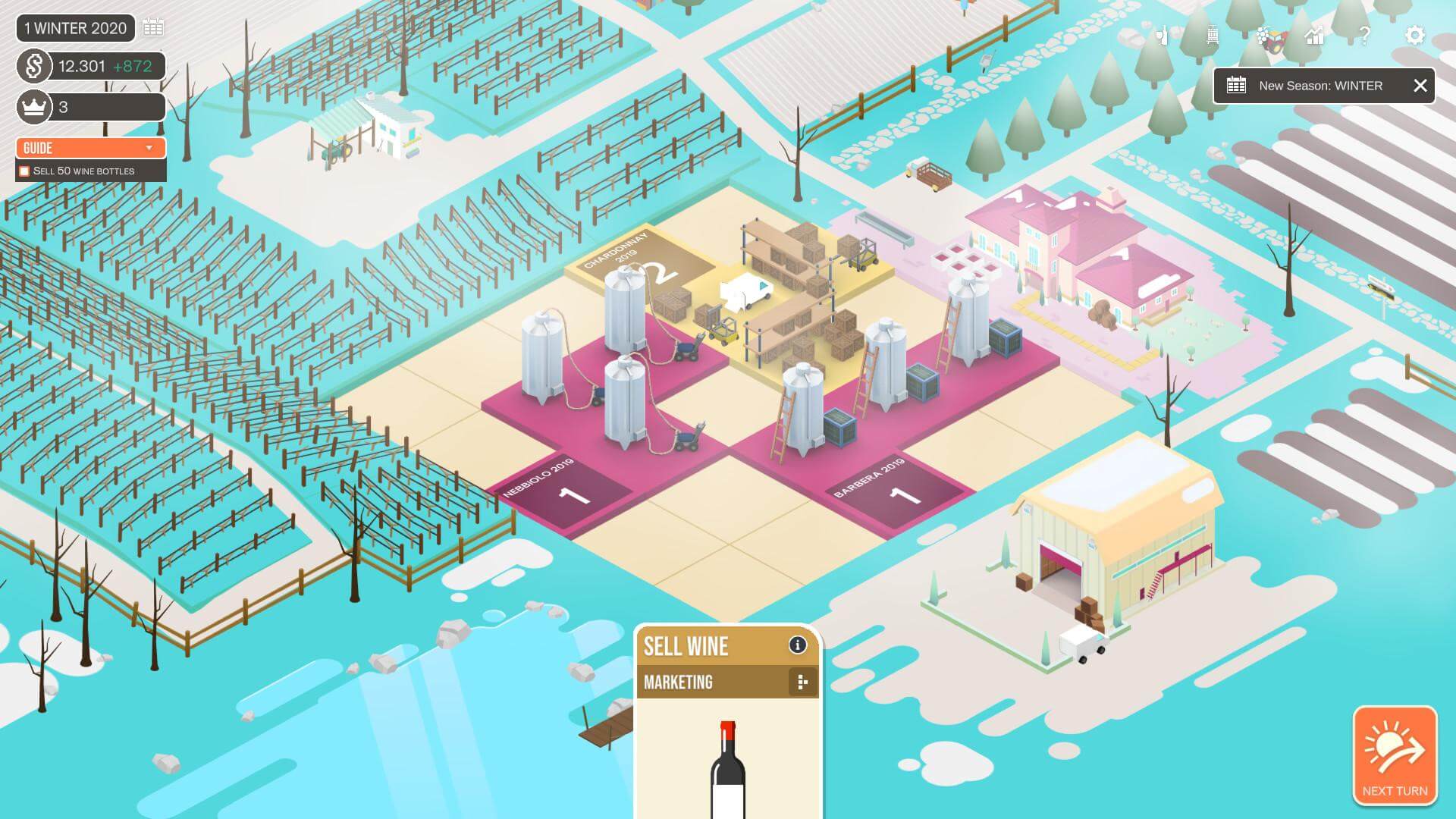This screenshot has height=819, width=1456.
Task: Show info for the Sell Wine card
Action: [x=797, y=645]
